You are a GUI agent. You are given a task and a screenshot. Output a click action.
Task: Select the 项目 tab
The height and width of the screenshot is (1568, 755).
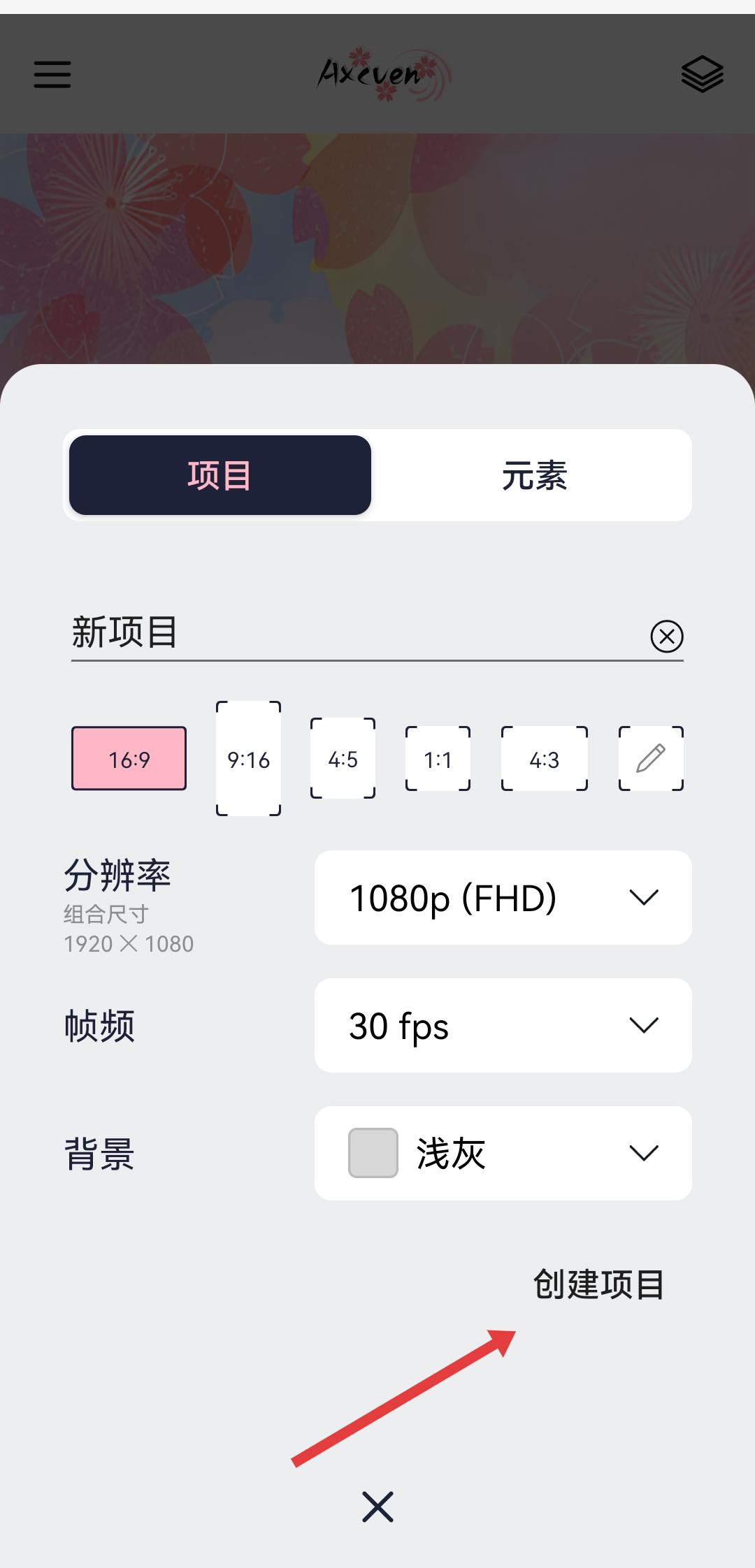tap(220, 475)
